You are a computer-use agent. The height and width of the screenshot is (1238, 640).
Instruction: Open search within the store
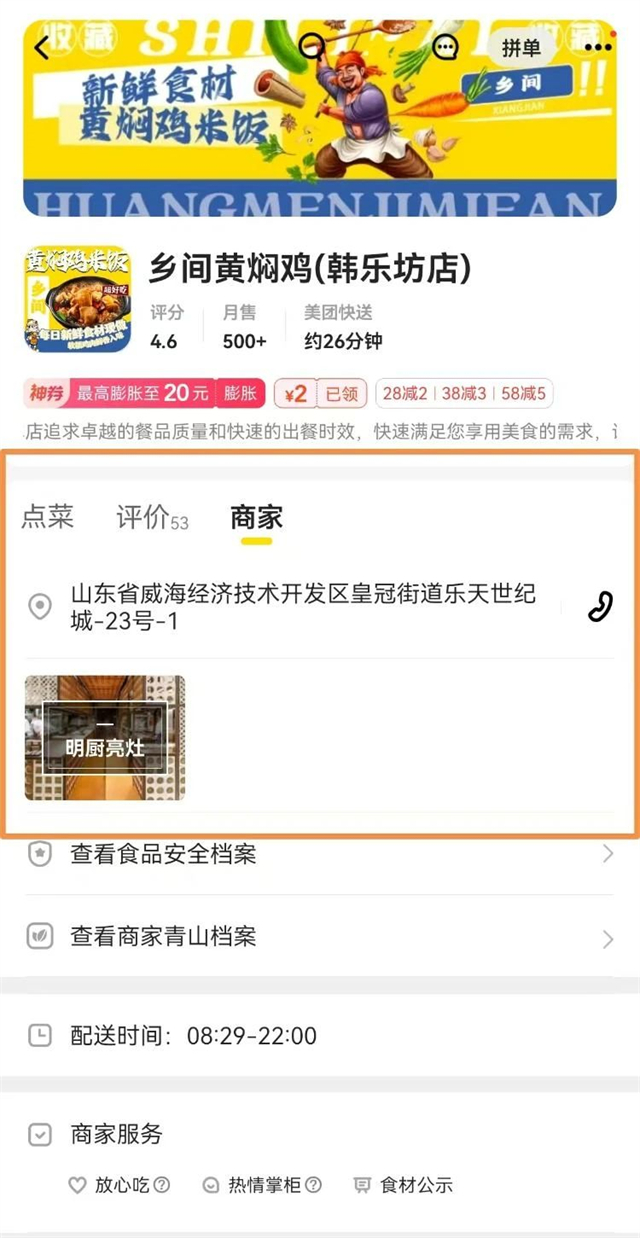(313, 46)
